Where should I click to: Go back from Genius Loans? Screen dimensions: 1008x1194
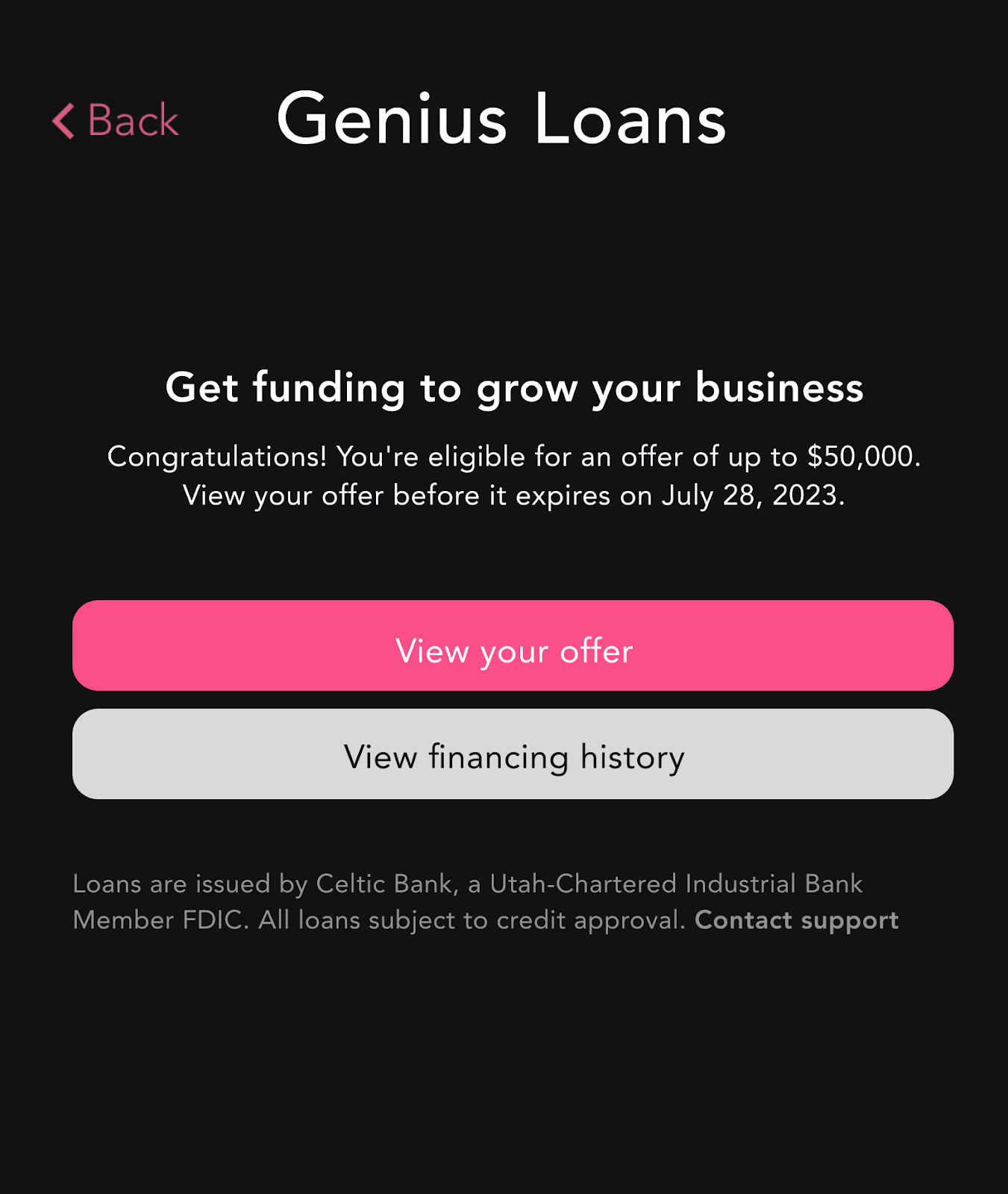[x=116, y=121]
